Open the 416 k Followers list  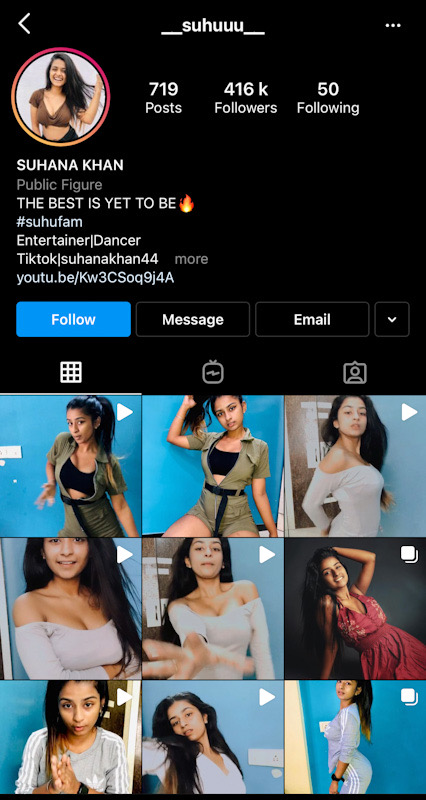pyautogui.click(x=245, y=97)
